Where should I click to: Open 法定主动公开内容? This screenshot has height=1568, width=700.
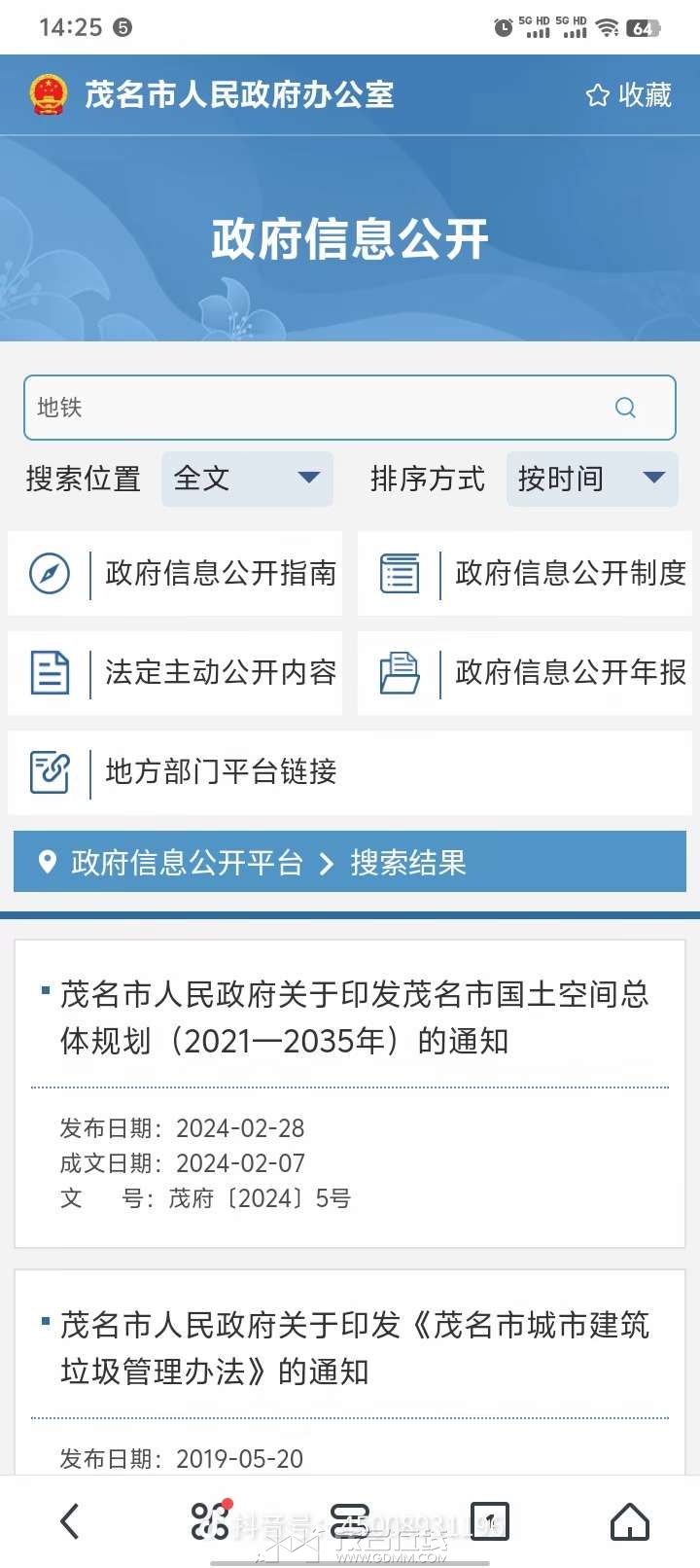pos(176,672)
